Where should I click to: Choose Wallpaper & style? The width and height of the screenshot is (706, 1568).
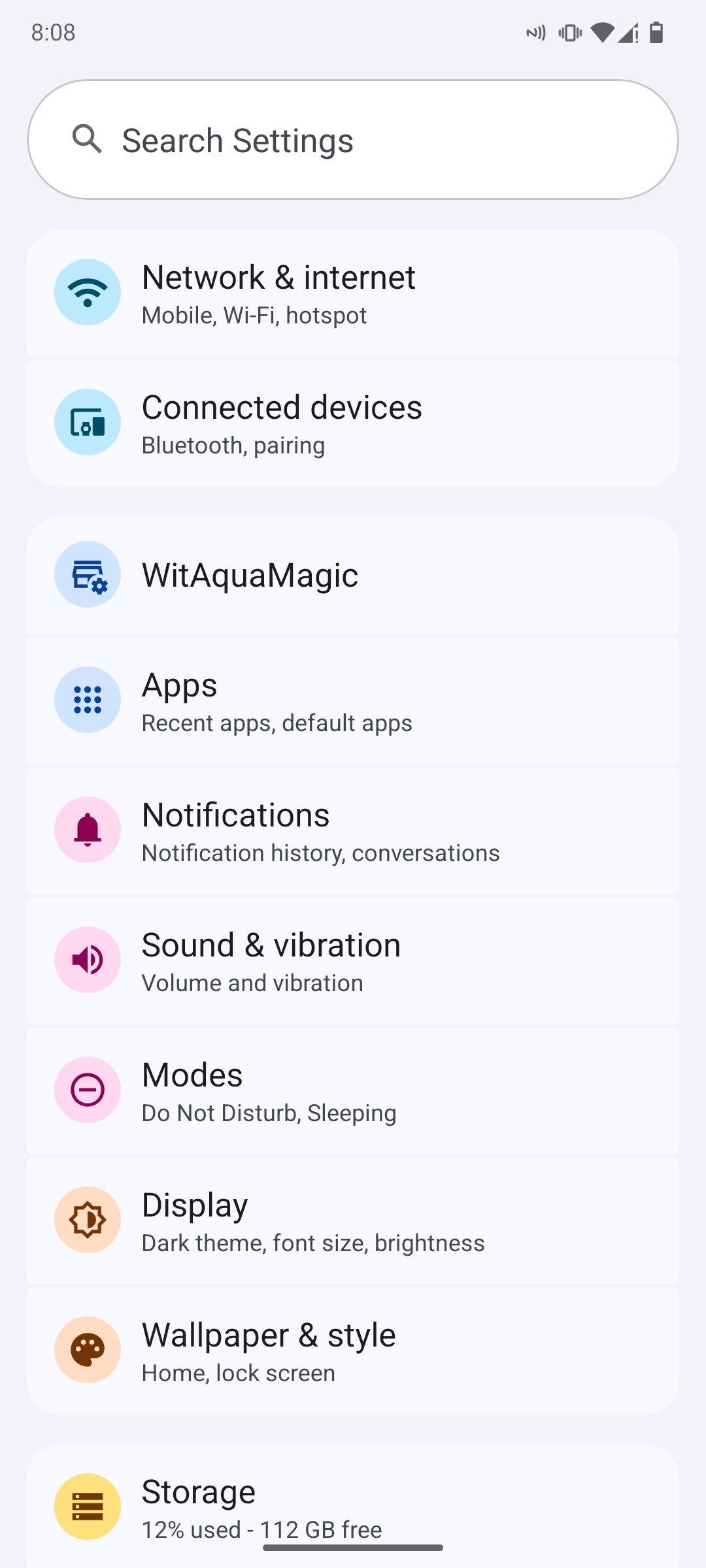tap(353, 1351)
